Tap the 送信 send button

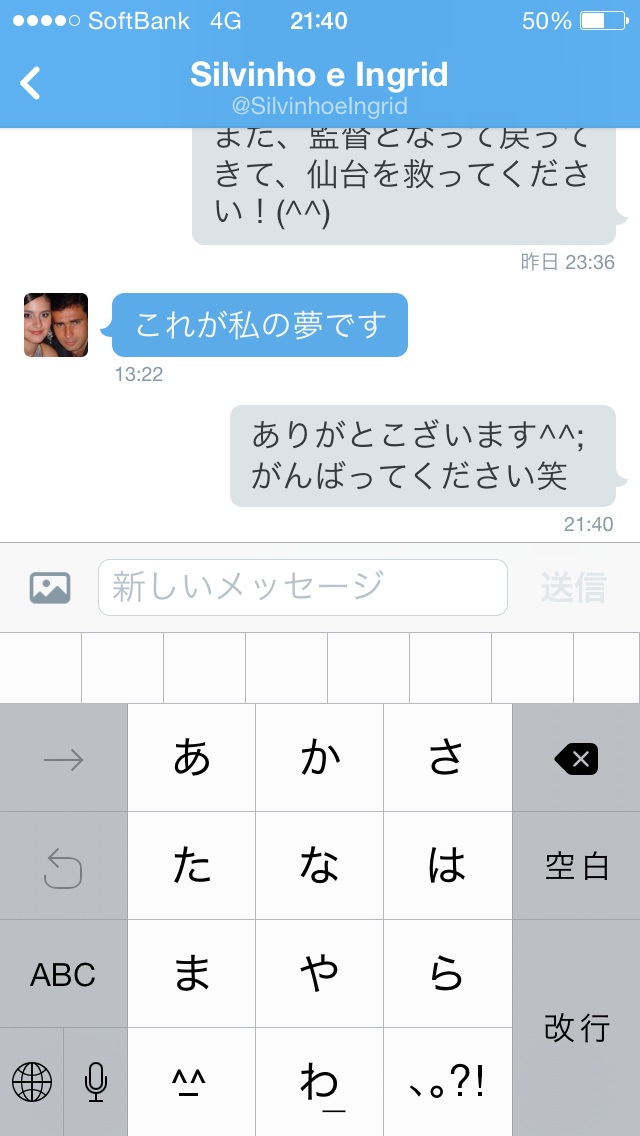click(x=573, y=587)
